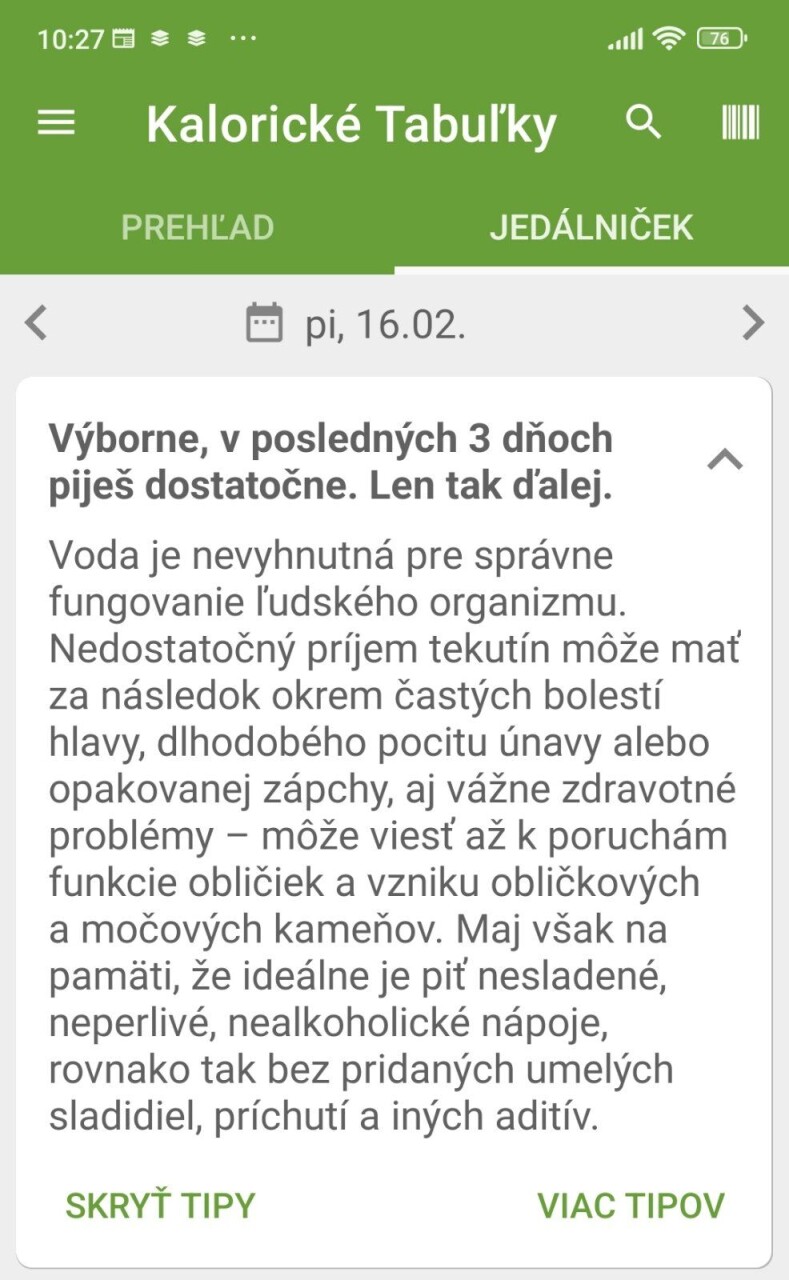
Task: Select the JEDÁLNIČEK tab
Action: pos(591,227)
